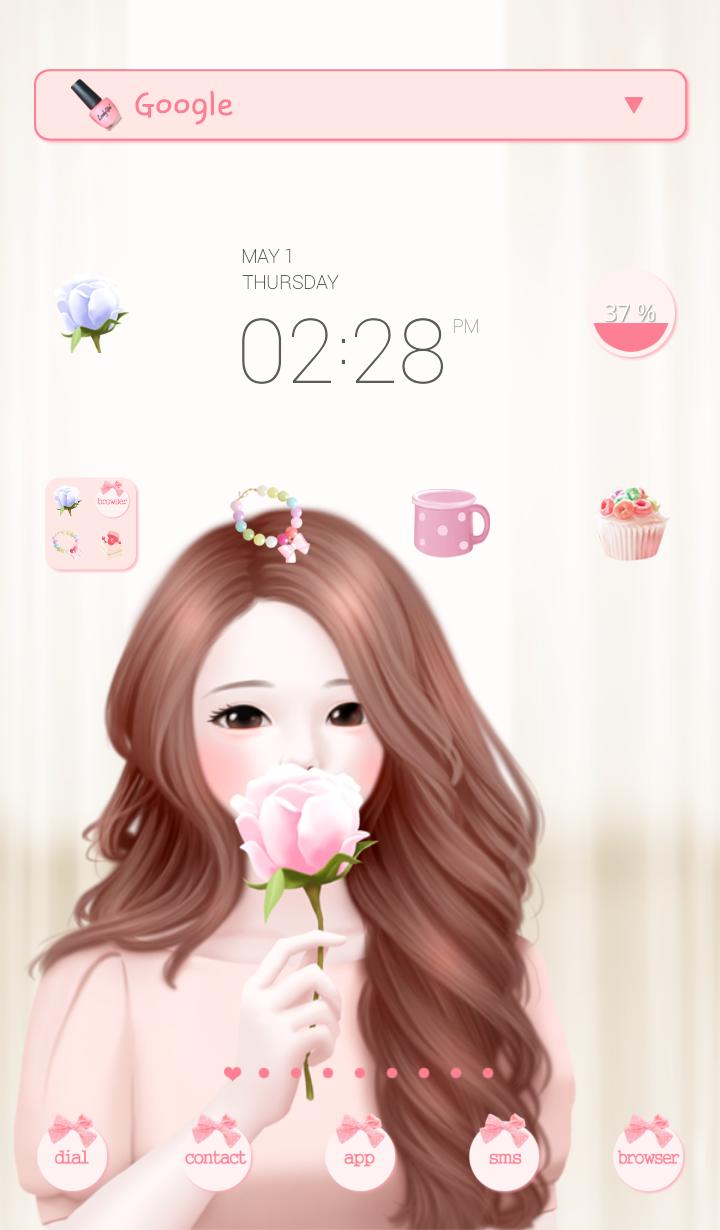
Task: Open the Google search bar
Action: tap(330, 105)
